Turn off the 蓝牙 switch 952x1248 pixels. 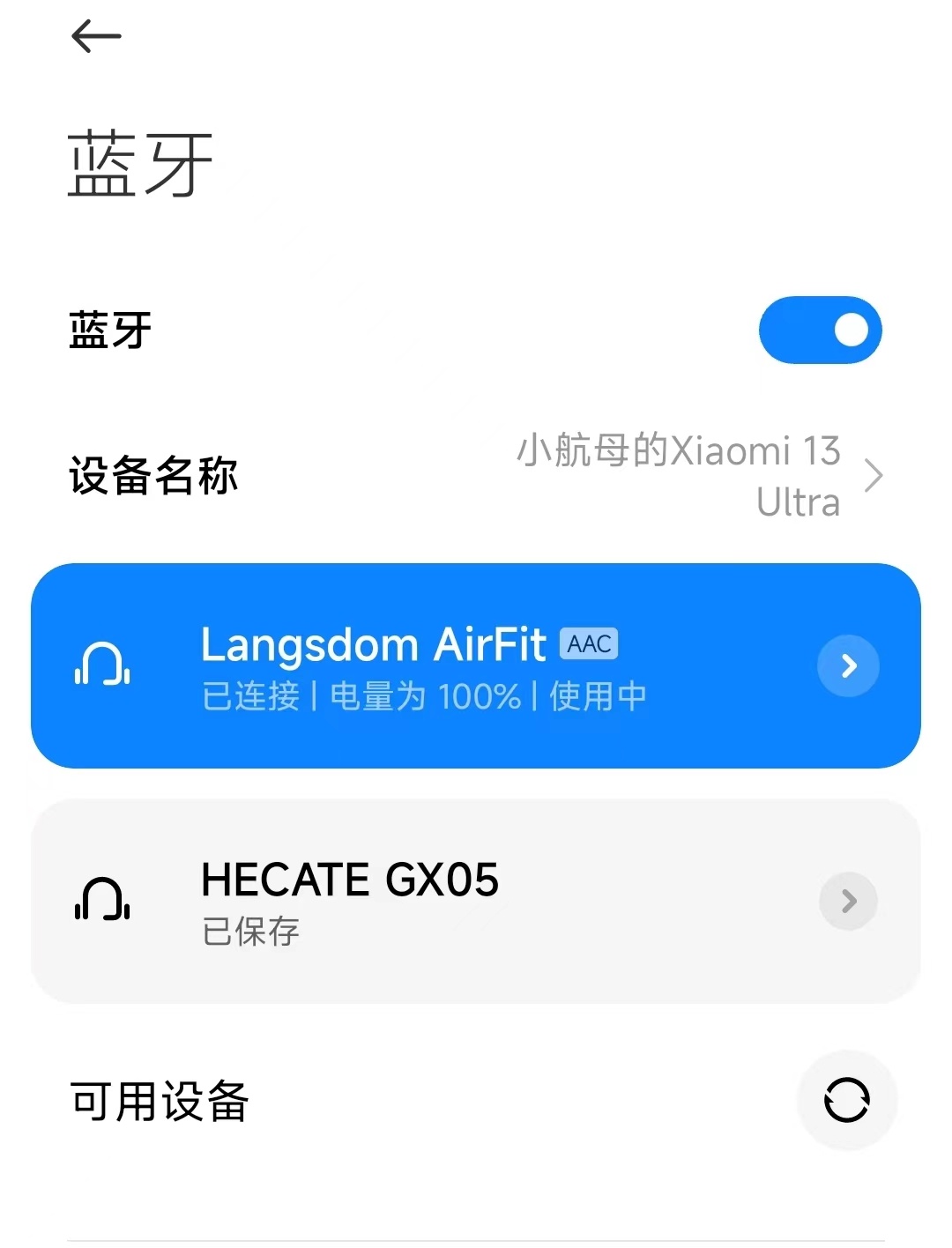[820, 331]
